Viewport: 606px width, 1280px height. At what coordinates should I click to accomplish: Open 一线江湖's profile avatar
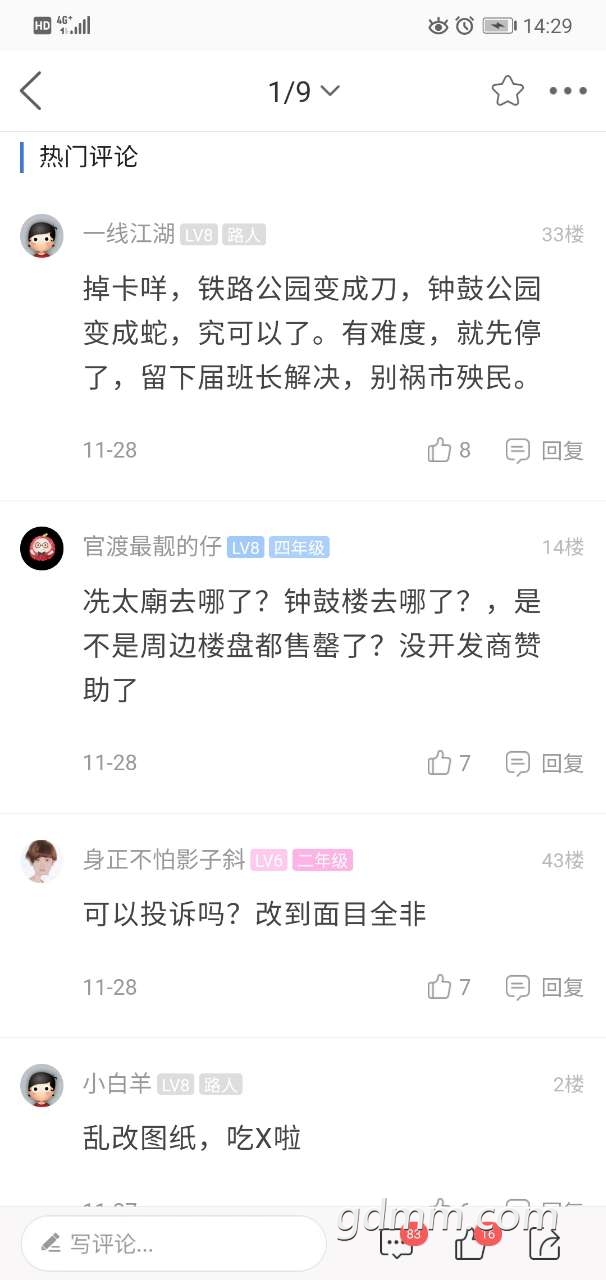[x=42, y=236]
